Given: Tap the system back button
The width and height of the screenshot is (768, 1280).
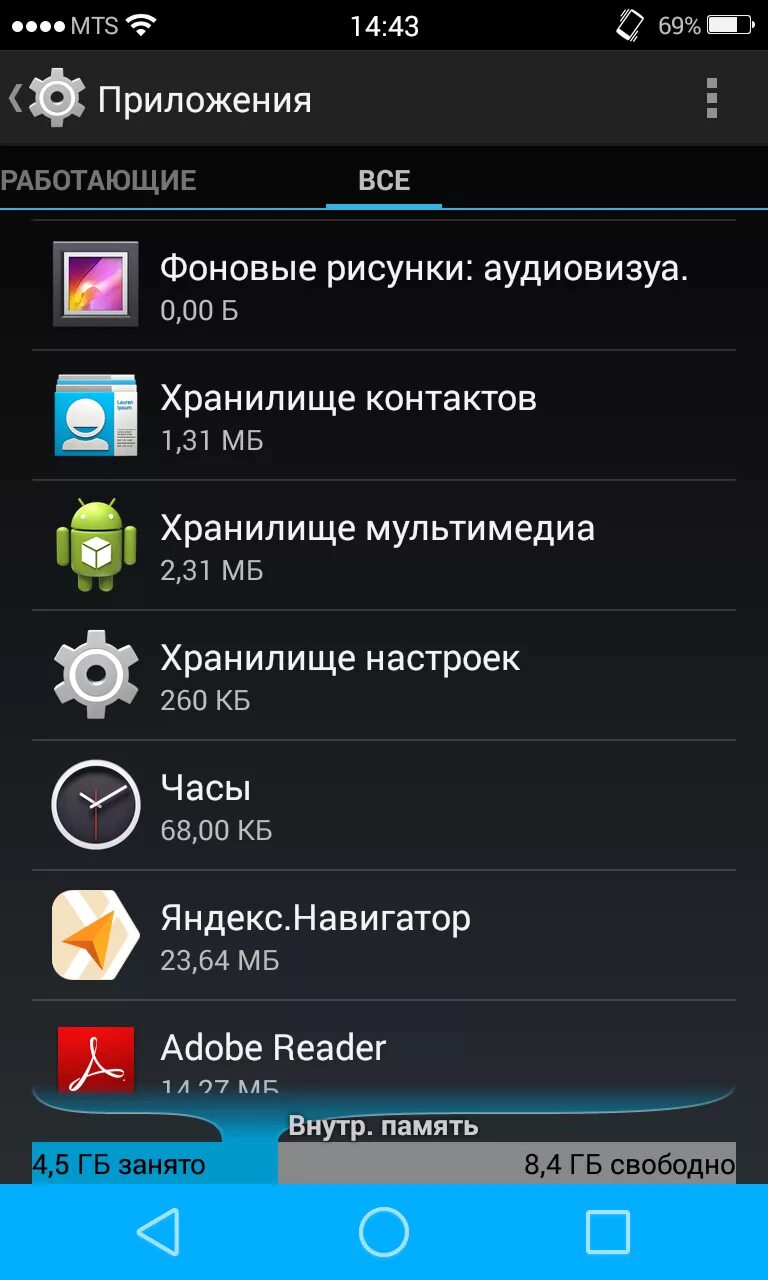Looking at the screenshot, I should point(159,1231).
